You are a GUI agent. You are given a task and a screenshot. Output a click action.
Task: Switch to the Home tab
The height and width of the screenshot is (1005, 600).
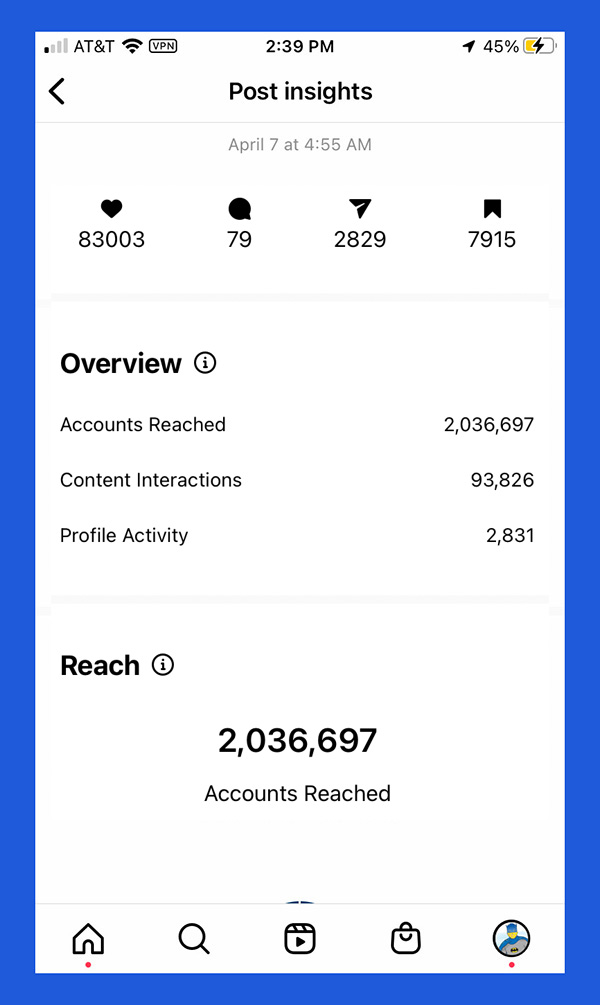pyautogui.click(x=88, y=939)
